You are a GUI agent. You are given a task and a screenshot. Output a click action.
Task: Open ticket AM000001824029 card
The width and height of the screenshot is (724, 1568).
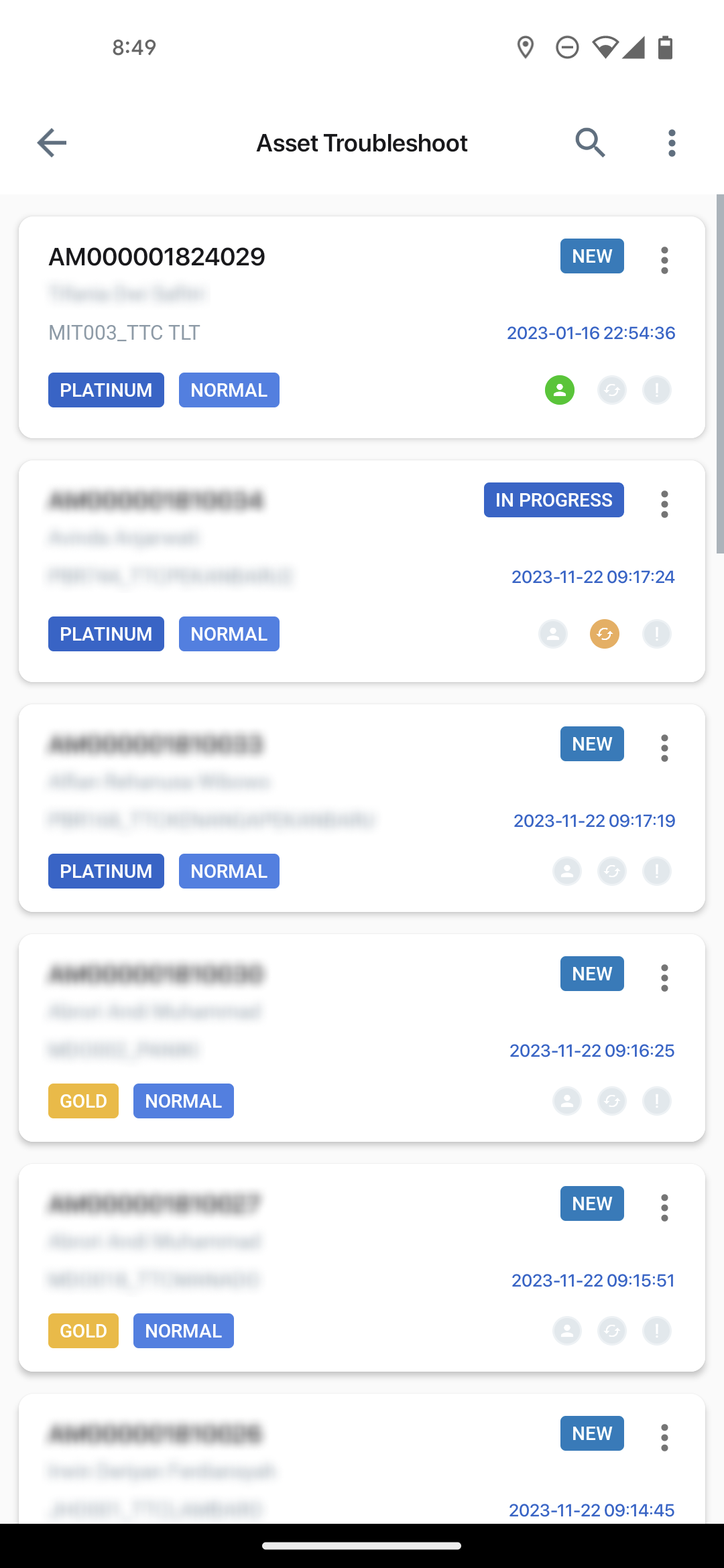pos(362,327)
